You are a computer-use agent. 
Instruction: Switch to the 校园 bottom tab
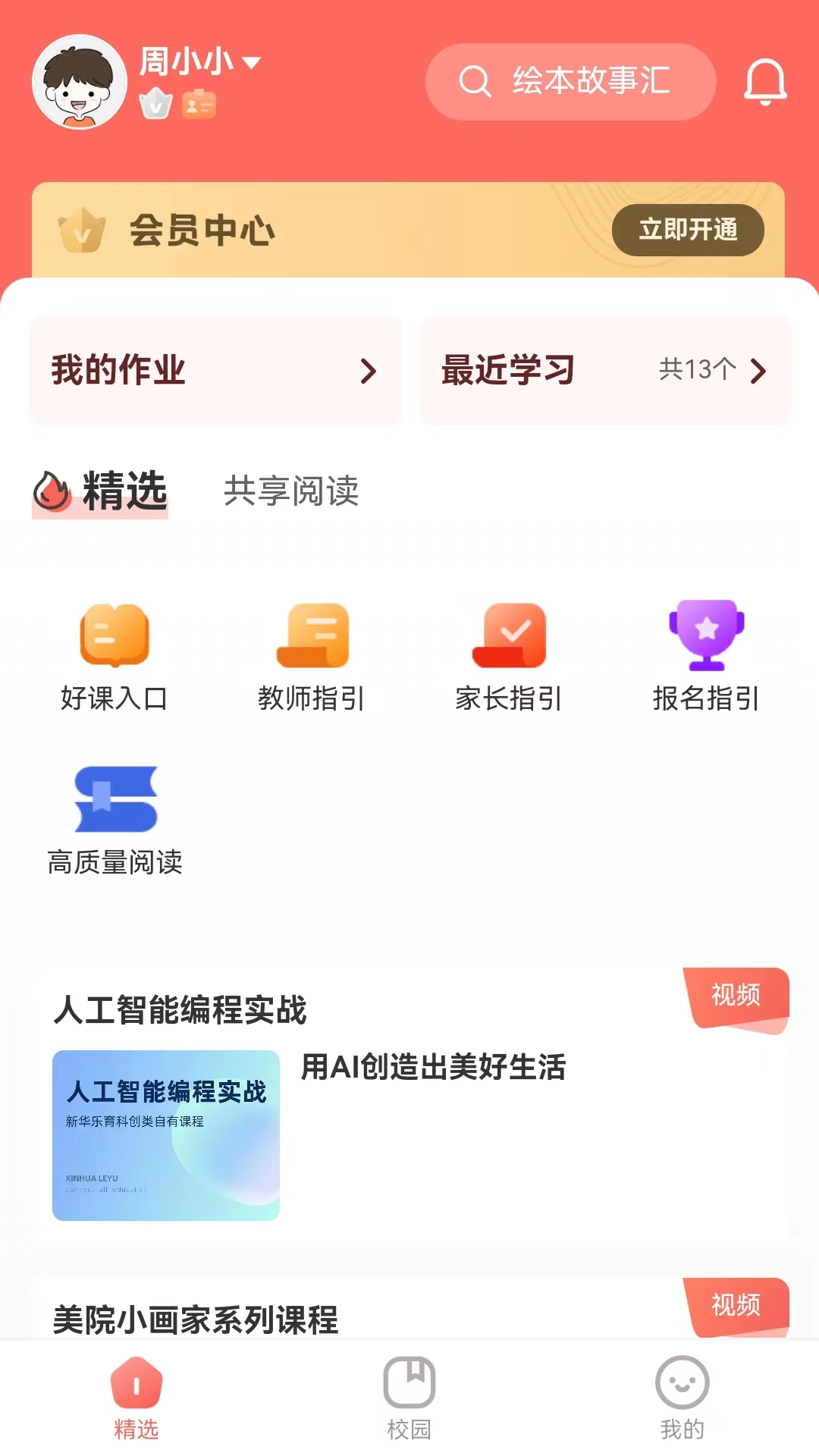(x=409, y=1398)
